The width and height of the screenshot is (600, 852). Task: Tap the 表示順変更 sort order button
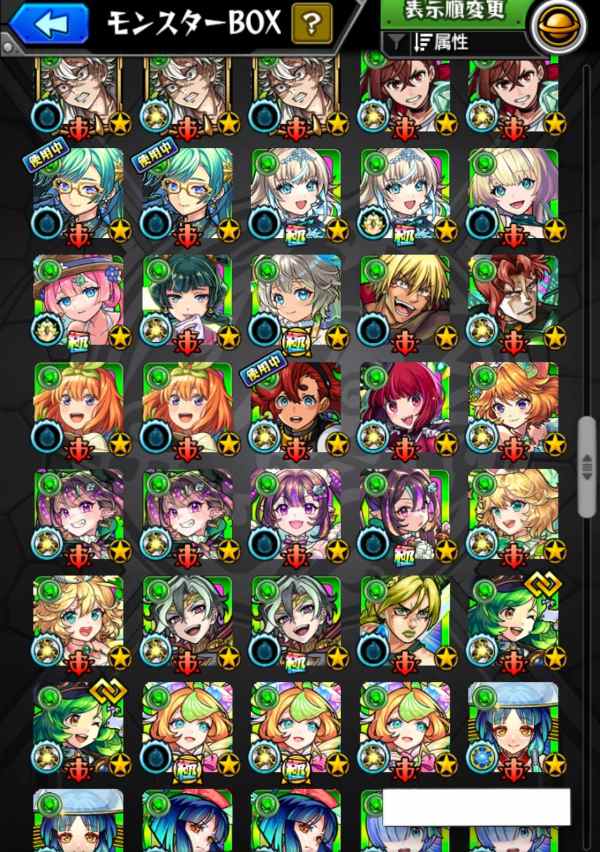click(x=454, y=12)
